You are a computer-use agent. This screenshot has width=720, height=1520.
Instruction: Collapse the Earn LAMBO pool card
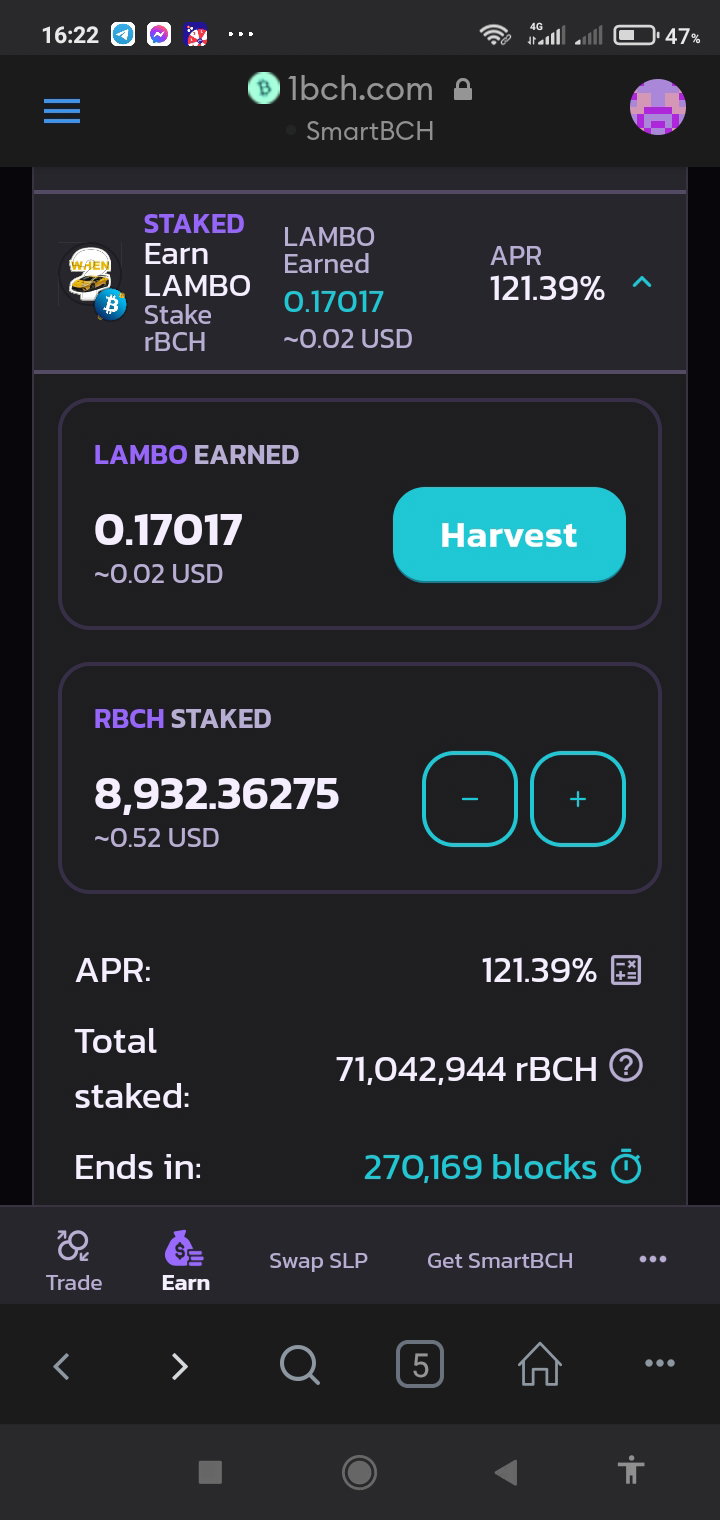tap(642, 283)
